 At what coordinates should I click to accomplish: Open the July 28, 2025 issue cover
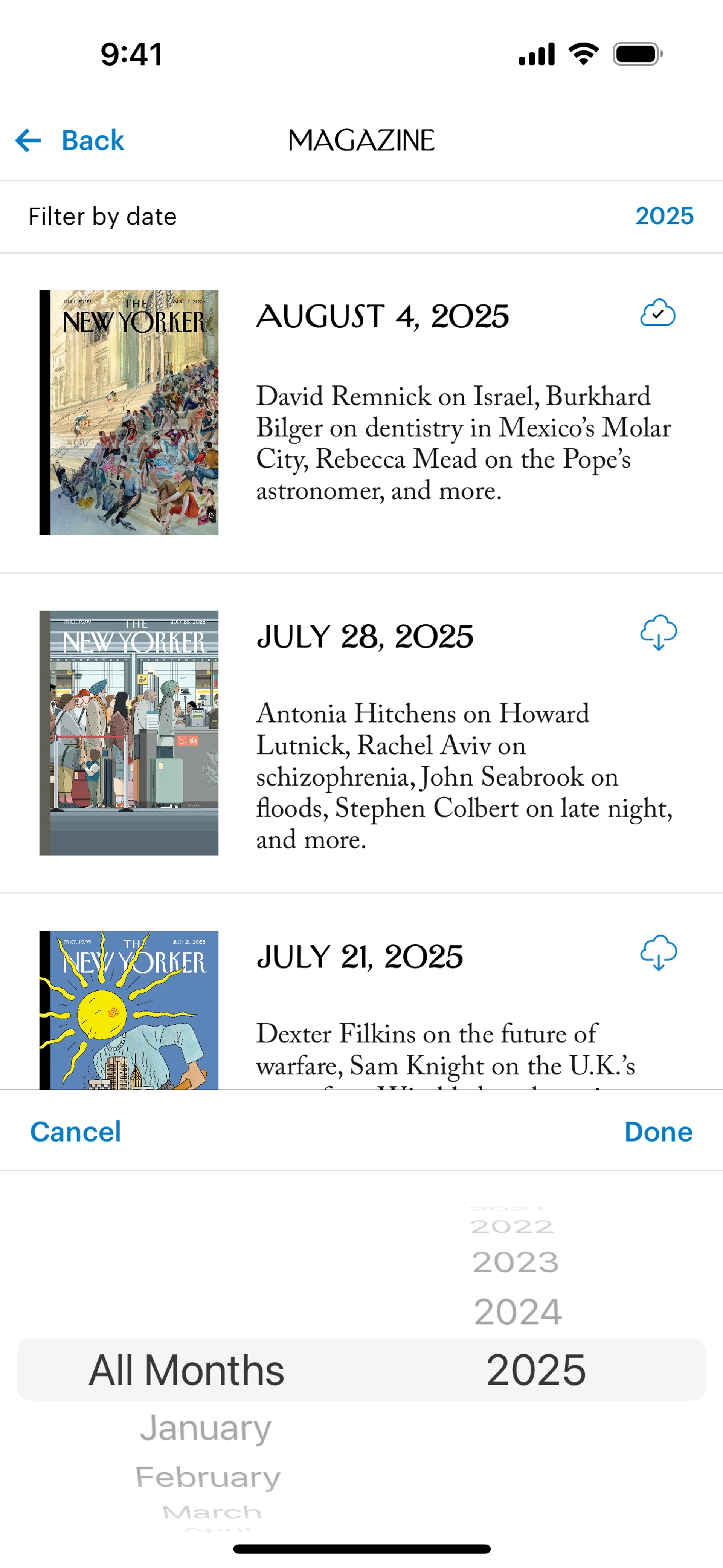(x=129, y=733)
